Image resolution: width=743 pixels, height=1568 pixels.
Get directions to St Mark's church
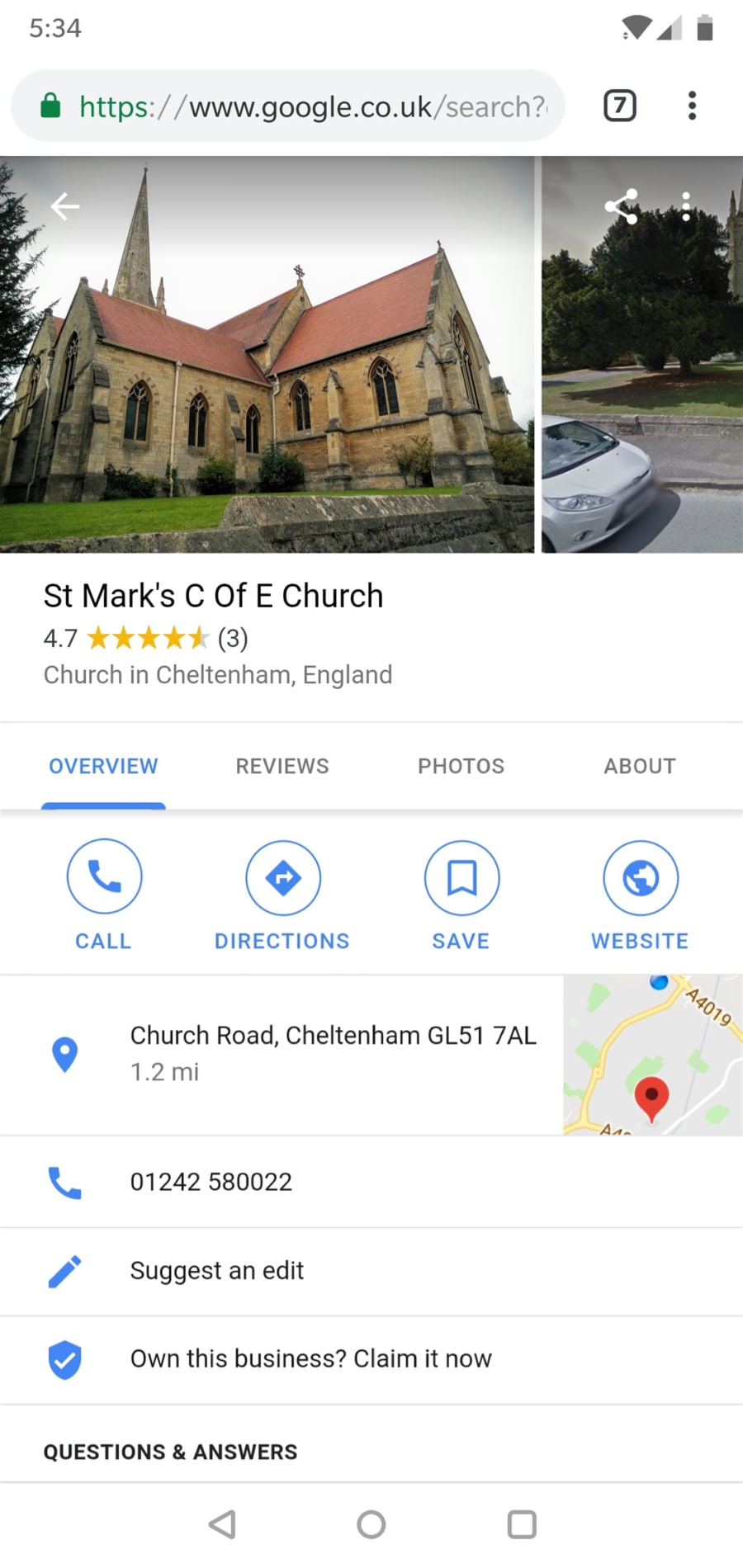pyautogui.click(x=282, y=894)
